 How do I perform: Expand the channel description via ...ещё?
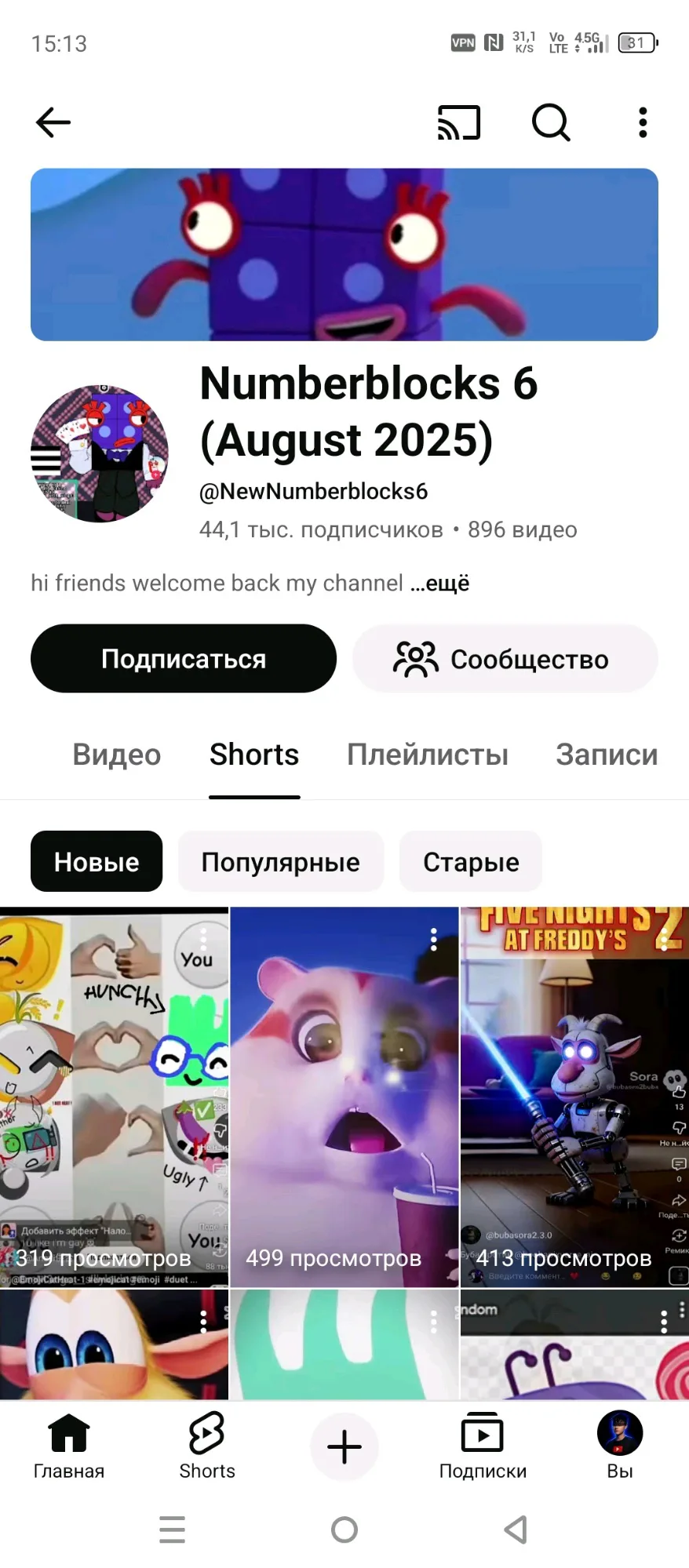coord(439,584)
